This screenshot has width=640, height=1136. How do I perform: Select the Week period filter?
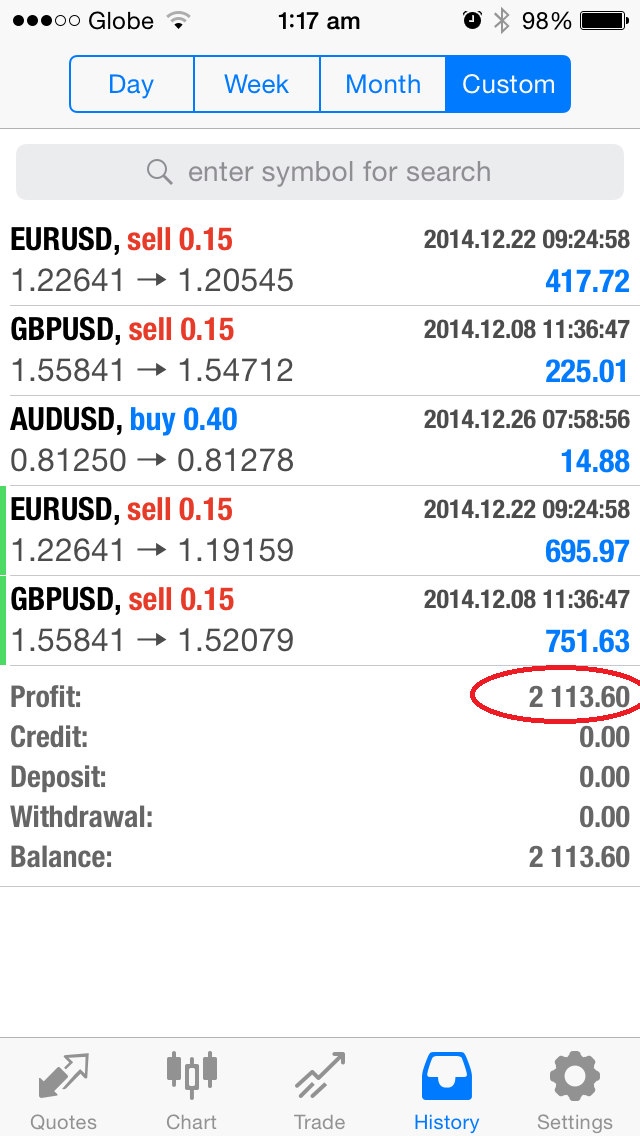(x=257, y=84)
